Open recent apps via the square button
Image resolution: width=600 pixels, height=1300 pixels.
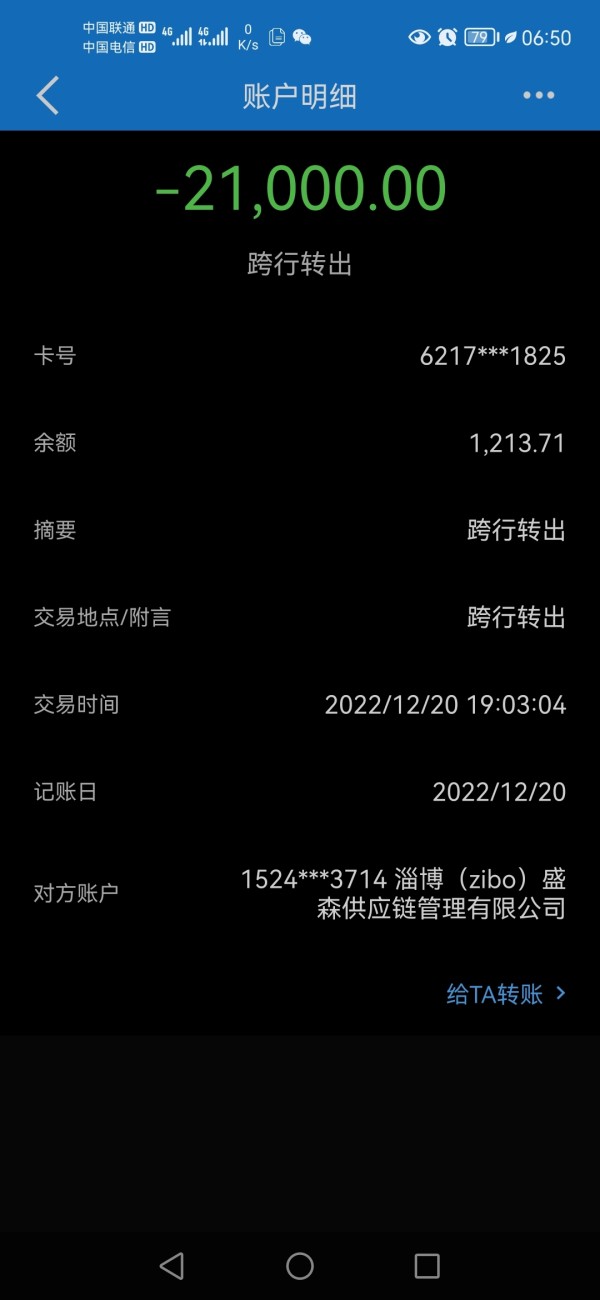[427, 1266]
